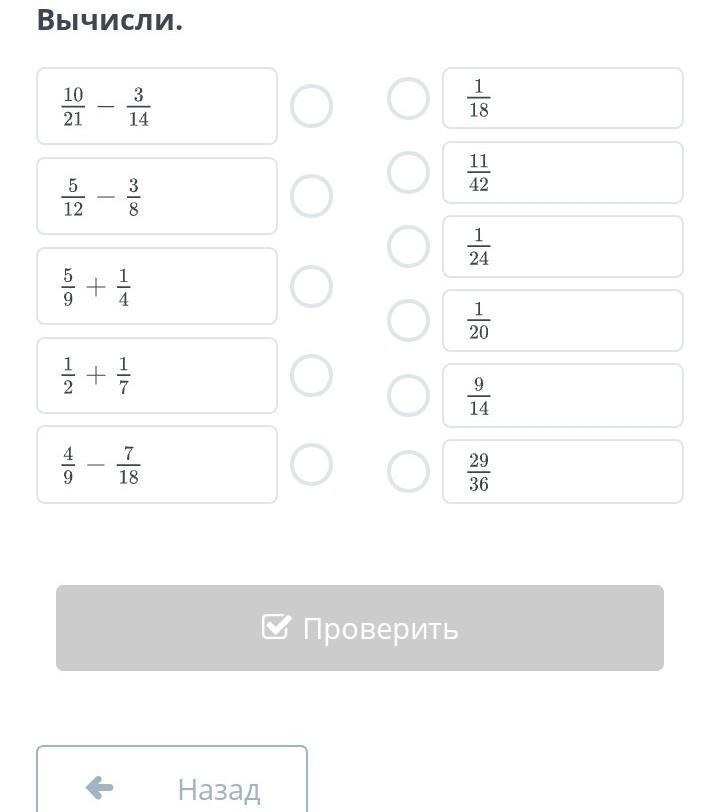Choose the circle beside answer 1/20

pos(408,321)
